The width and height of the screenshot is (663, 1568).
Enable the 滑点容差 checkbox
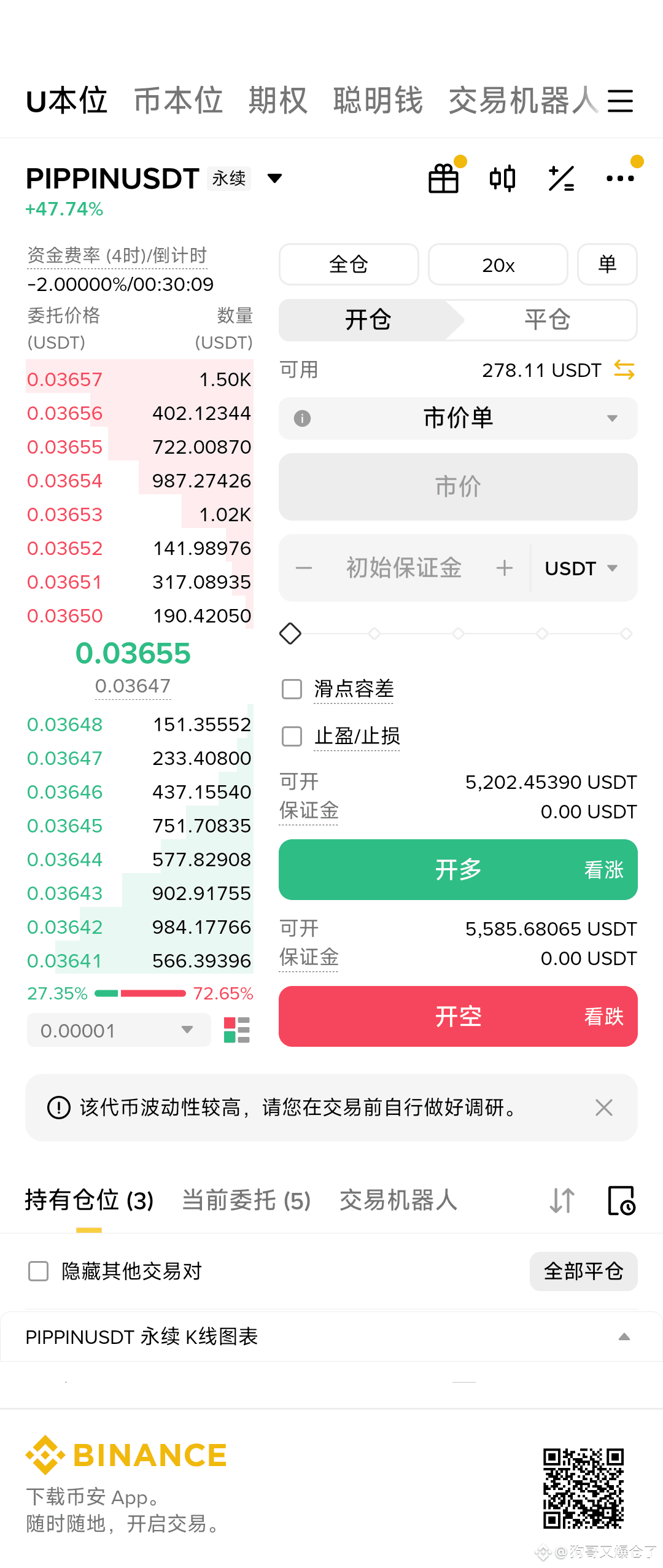tap(291, 690)
